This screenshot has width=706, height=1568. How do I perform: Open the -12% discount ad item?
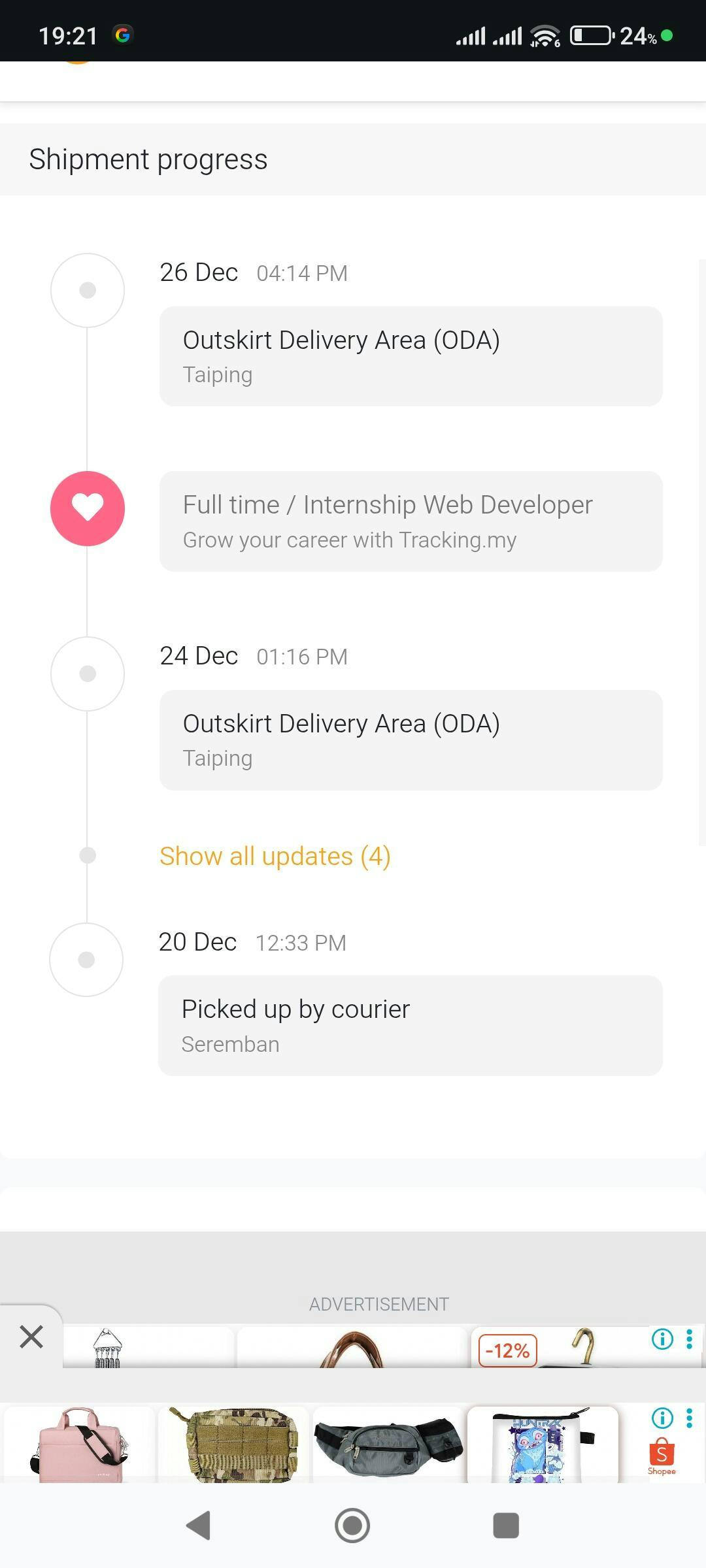pyautogui.click(x=508, y=1350)
